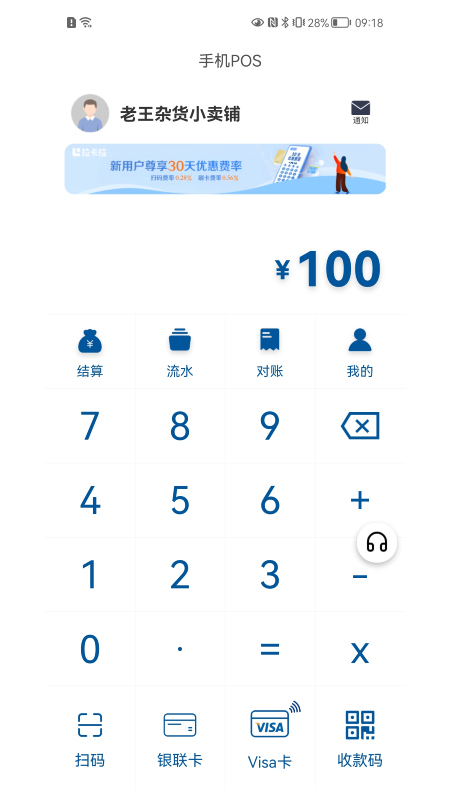
Task: Tap the merchant avatar picture
Action: tap(90, 113)
